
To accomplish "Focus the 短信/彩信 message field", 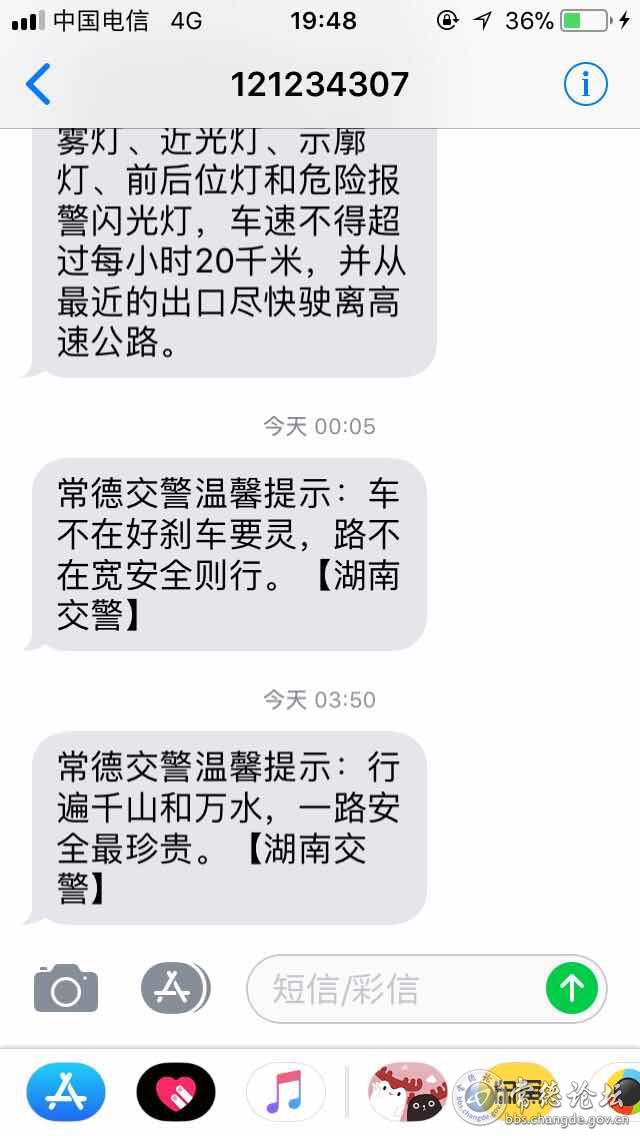I will click(390, 989).
